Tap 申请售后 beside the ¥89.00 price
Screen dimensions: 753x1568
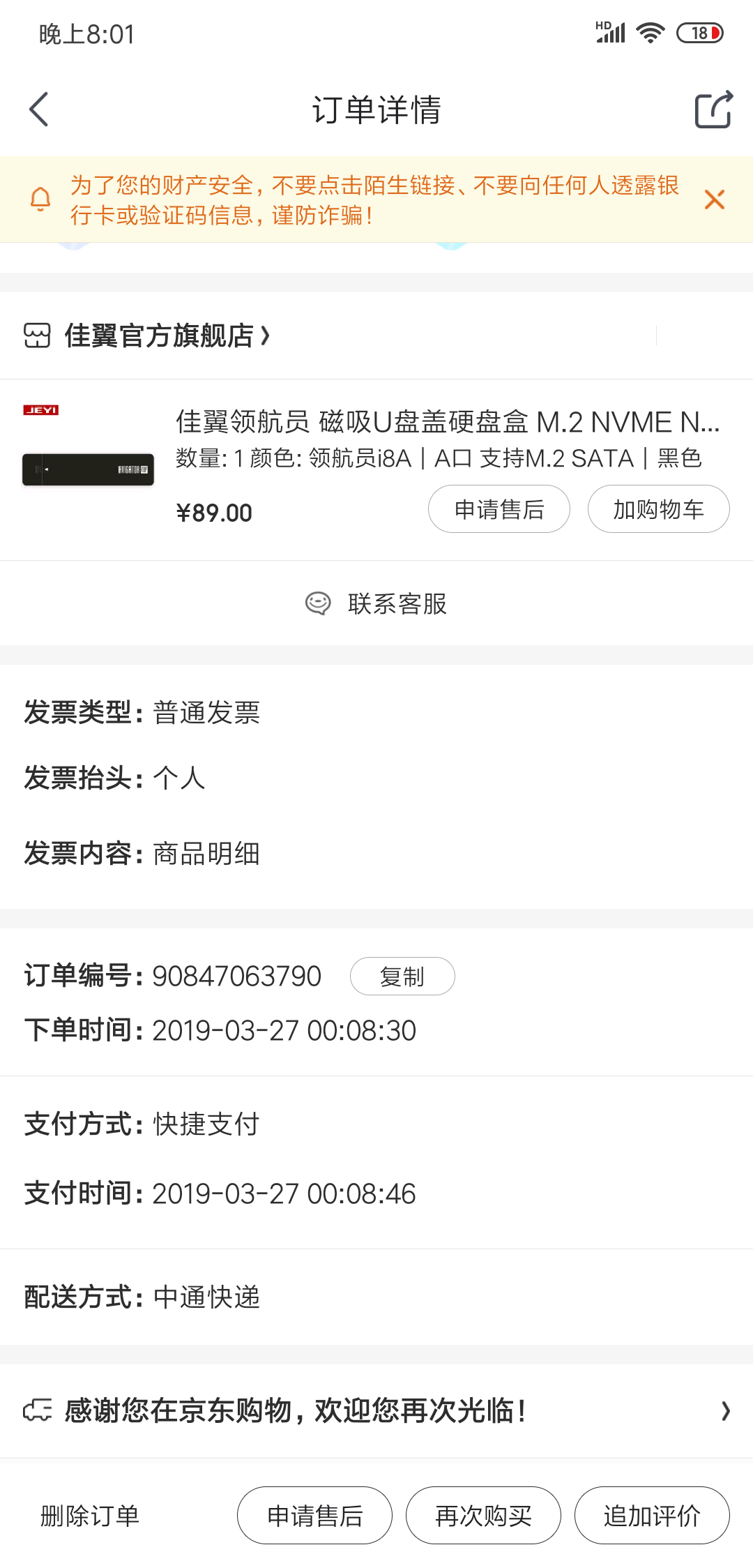[499, 509]
